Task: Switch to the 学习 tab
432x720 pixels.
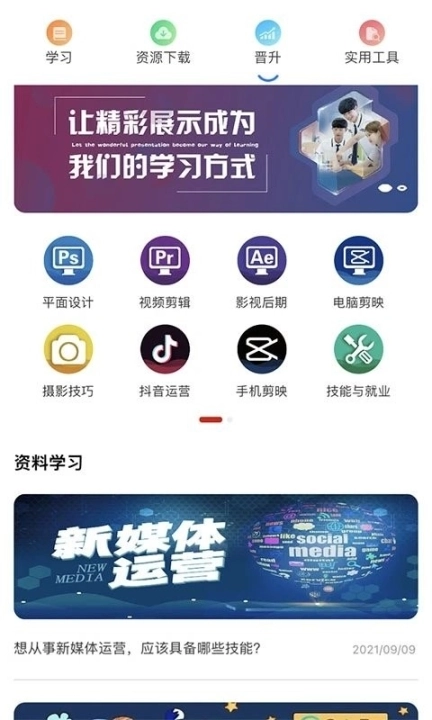Action: (59, 42)
